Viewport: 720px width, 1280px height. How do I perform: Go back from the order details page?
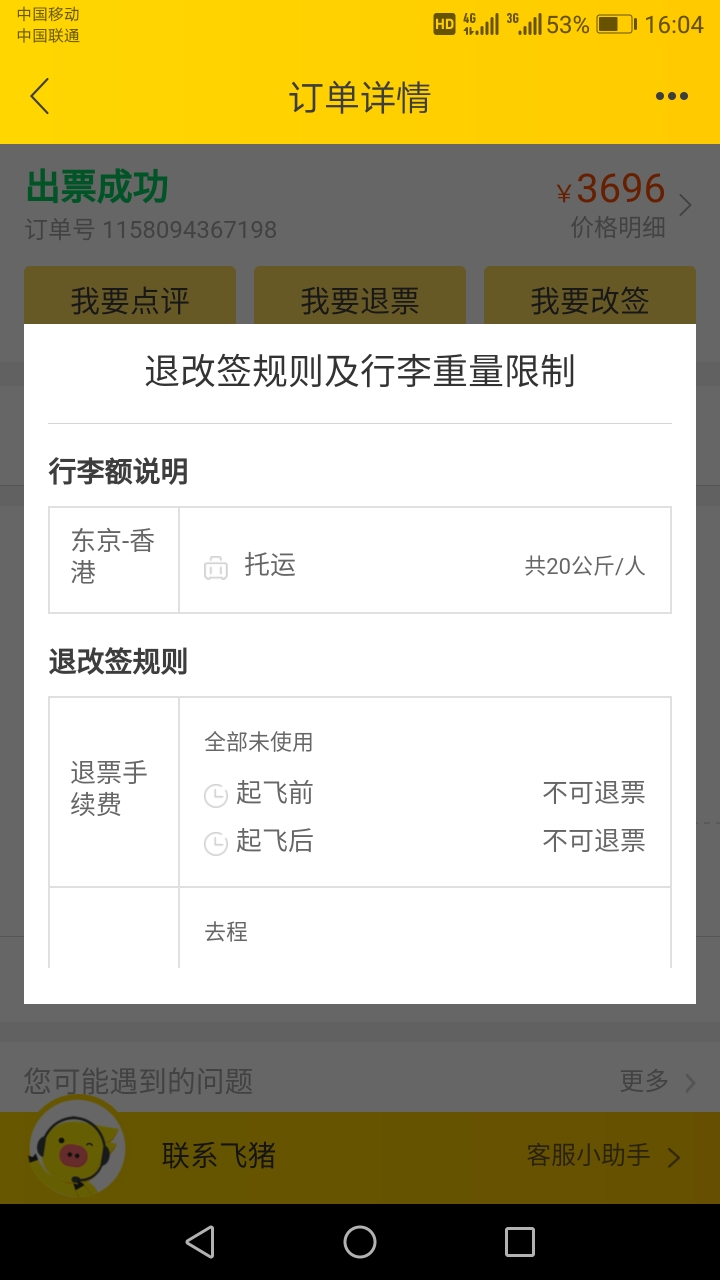pos(40,97)
